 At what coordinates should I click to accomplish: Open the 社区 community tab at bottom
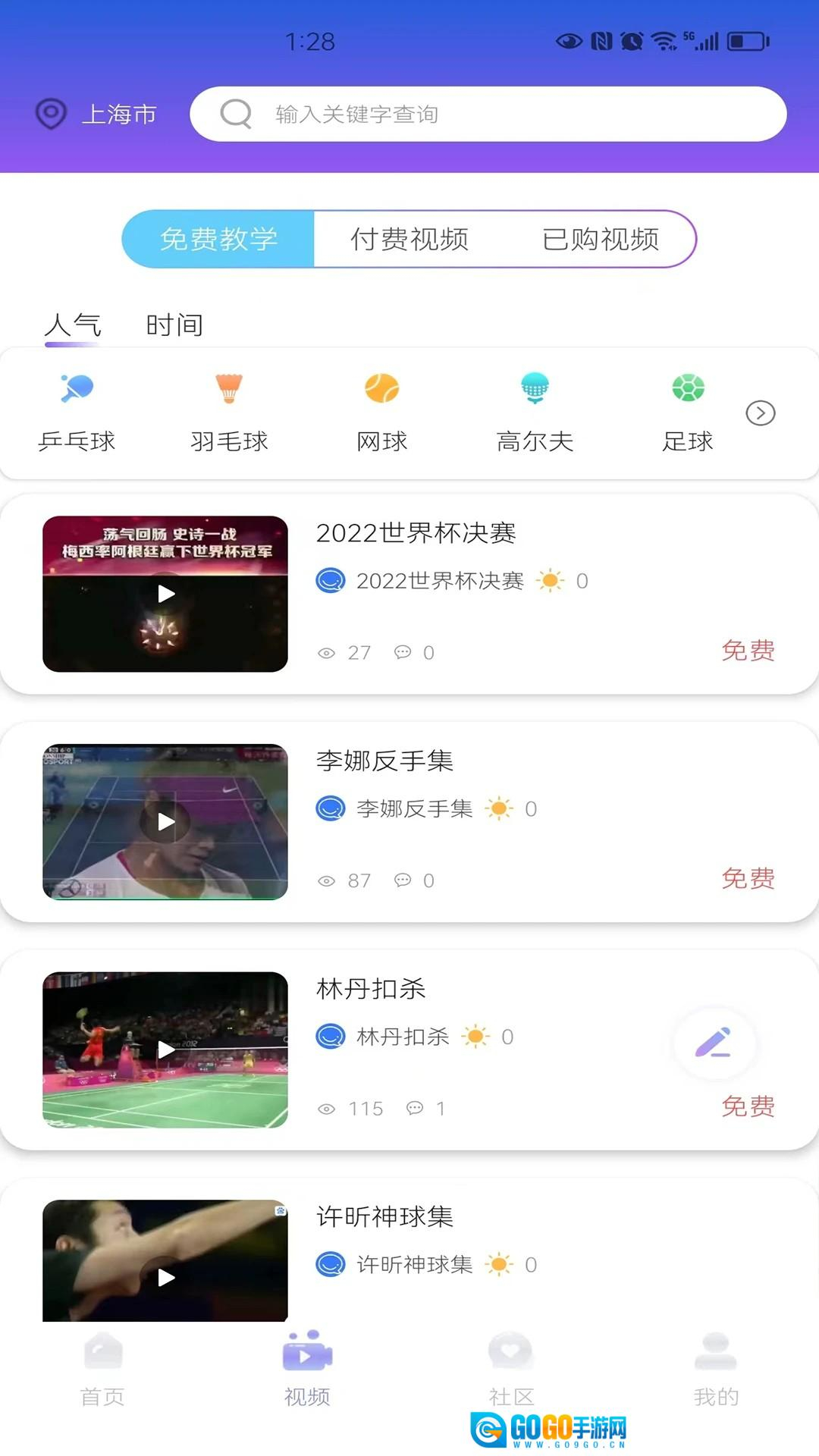[512, 1369]
